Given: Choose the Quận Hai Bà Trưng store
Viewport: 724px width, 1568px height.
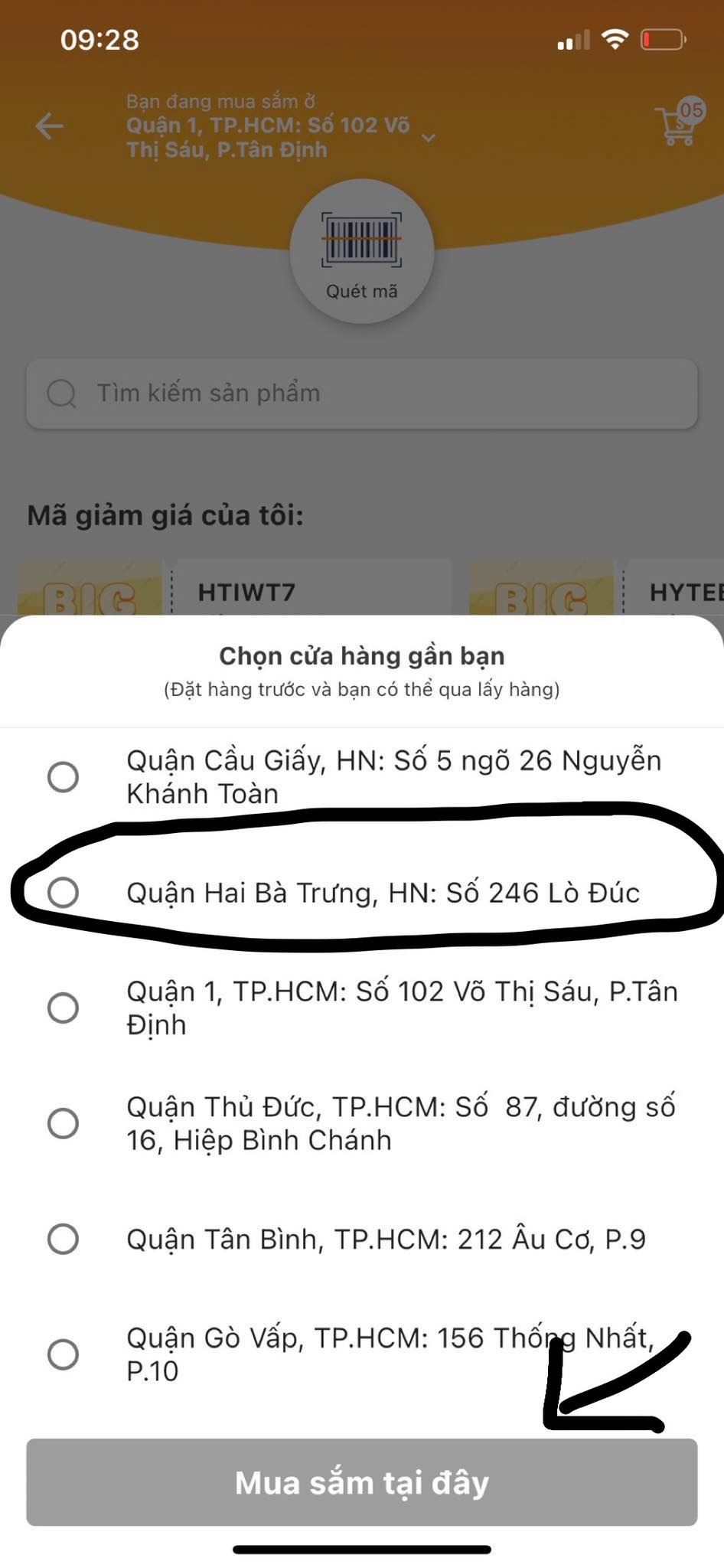Looking at the screenshot, I should (63, 892).
